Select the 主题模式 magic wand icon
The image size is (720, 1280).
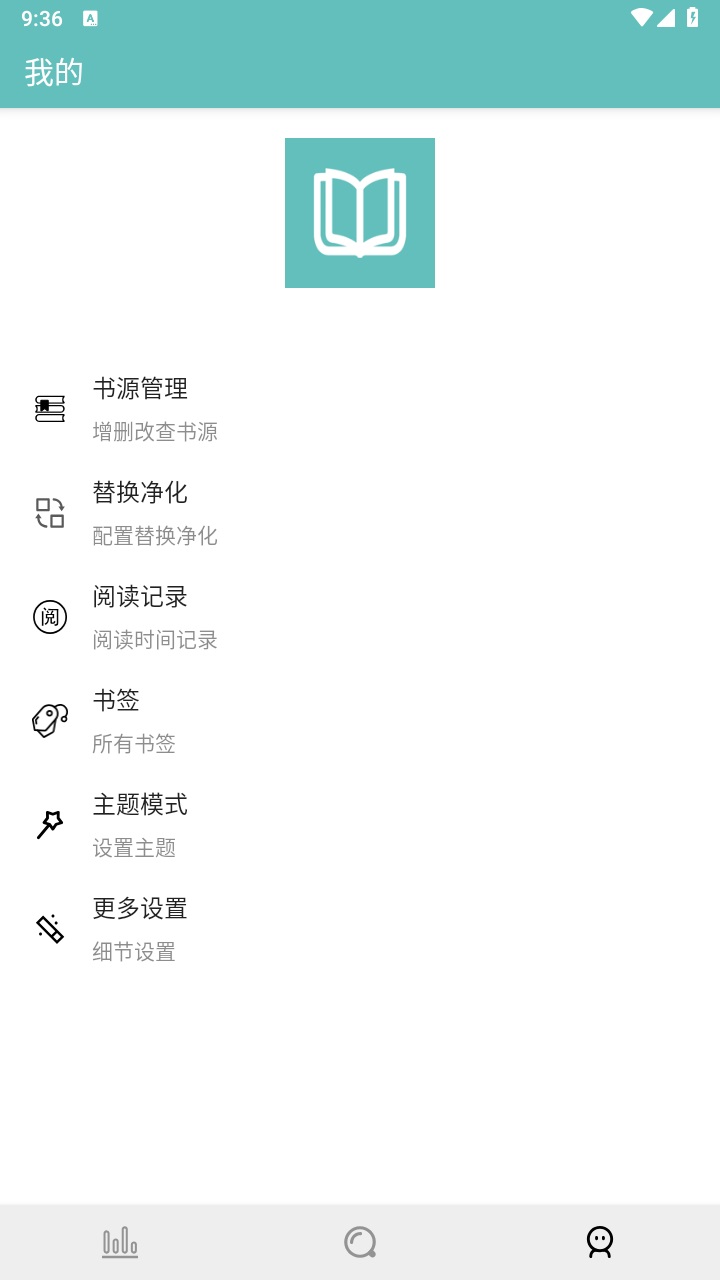pos(50,825)
